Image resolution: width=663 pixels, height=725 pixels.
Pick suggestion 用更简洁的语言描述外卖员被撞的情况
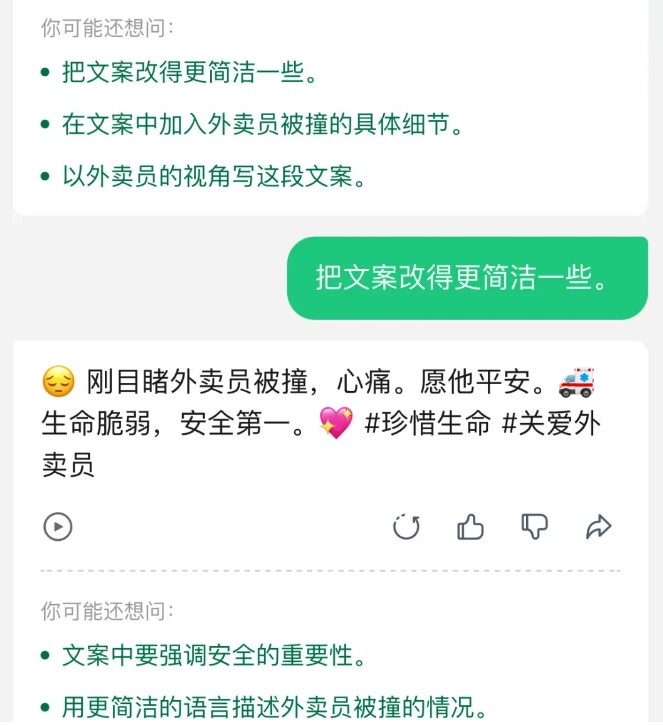pyautogui.click(x=275, y=708)
